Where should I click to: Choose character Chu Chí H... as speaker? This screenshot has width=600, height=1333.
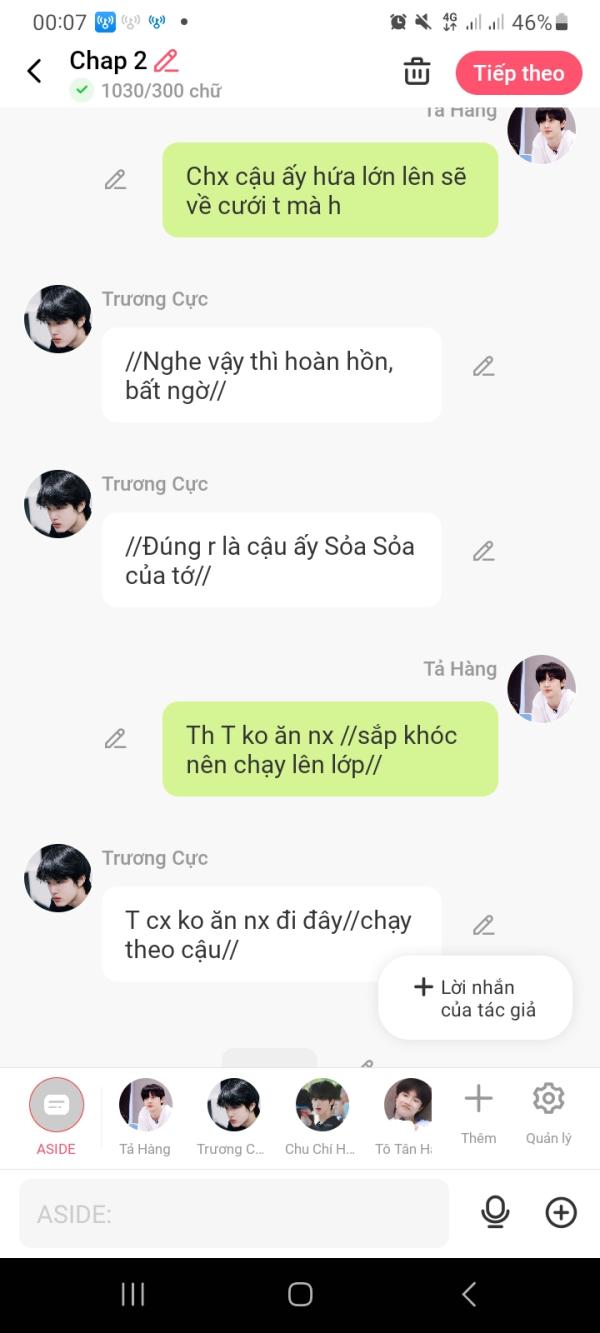pos(321,1116)
